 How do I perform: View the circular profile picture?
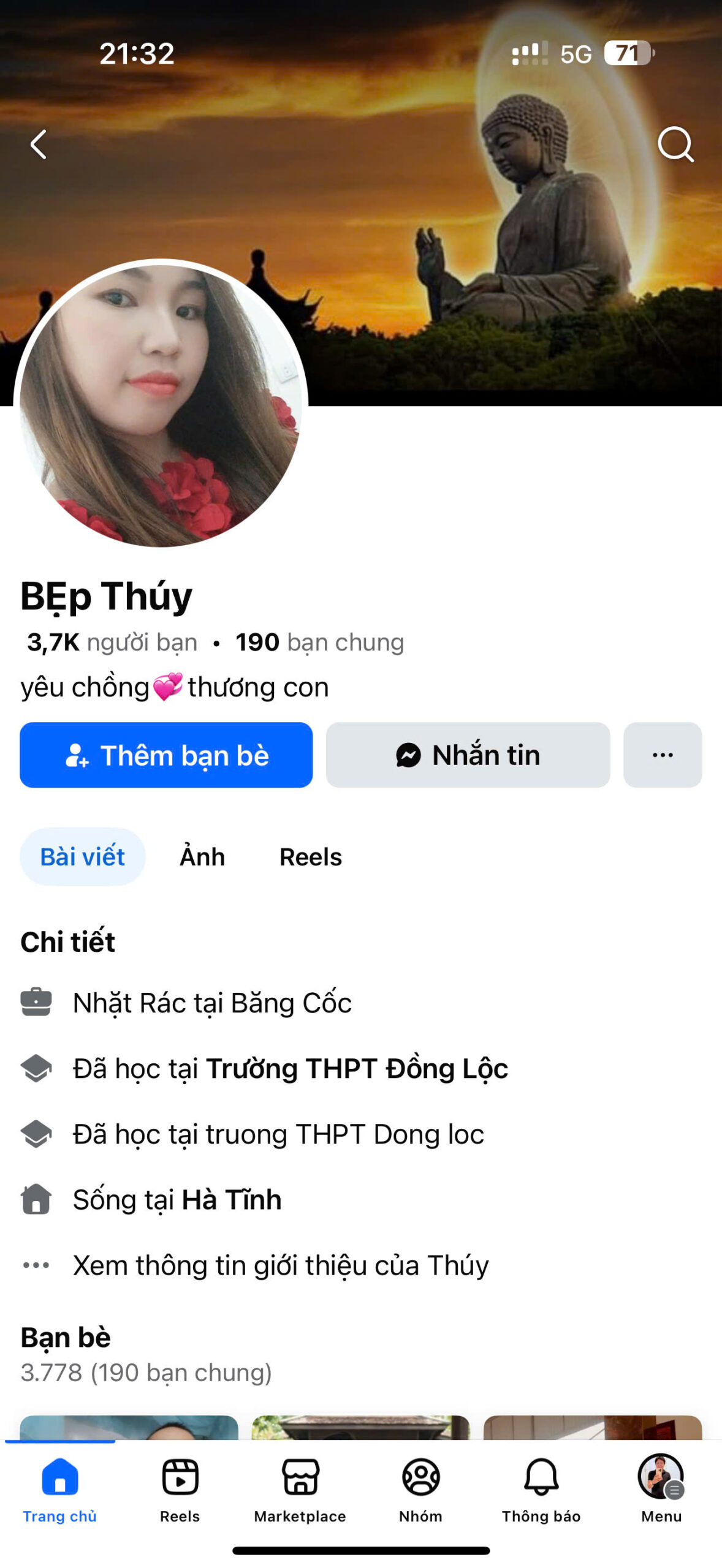pos(161,404)
